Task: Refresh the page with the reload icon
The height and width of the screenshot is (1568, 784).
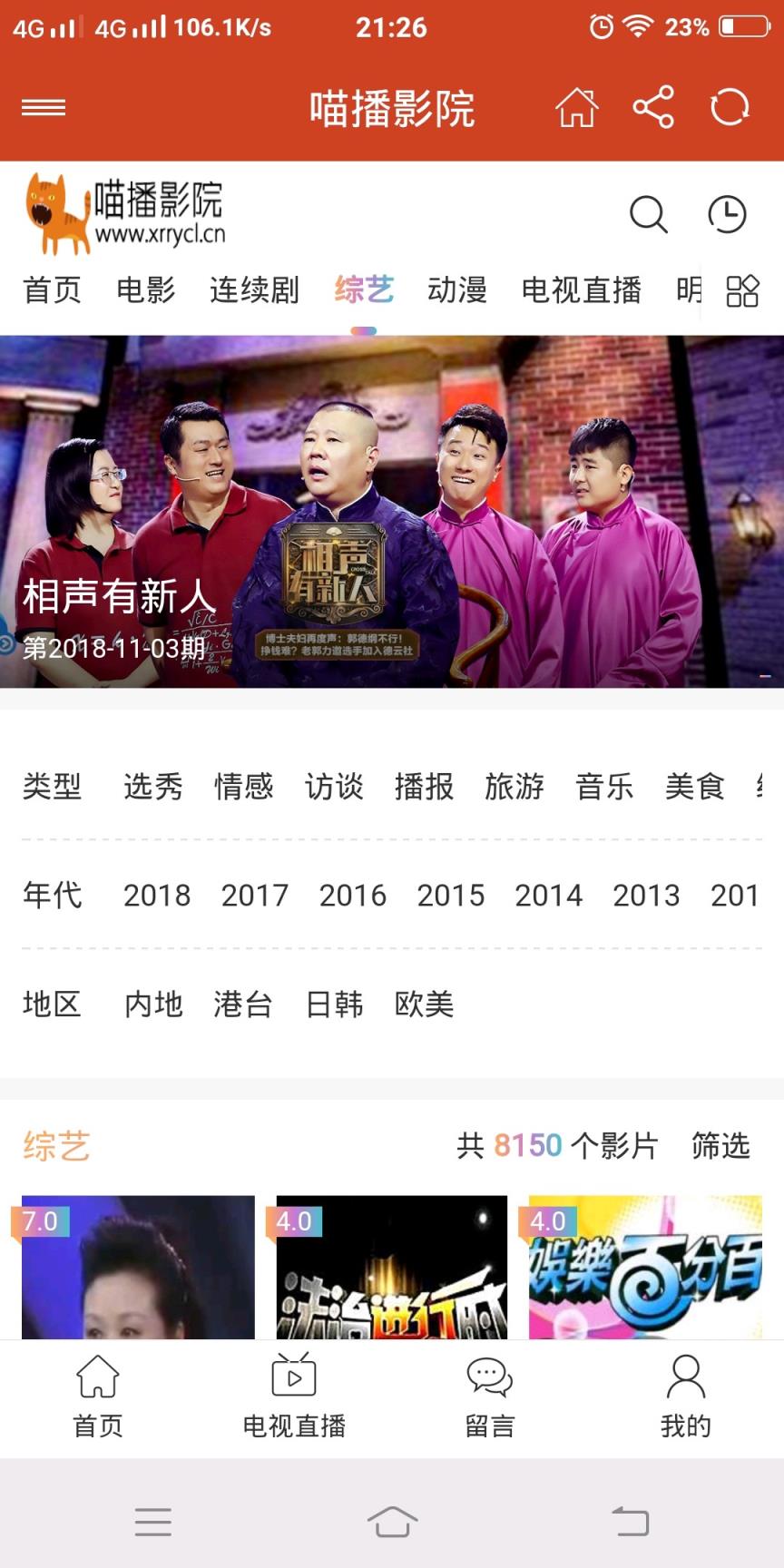Action: click(728, 106)
